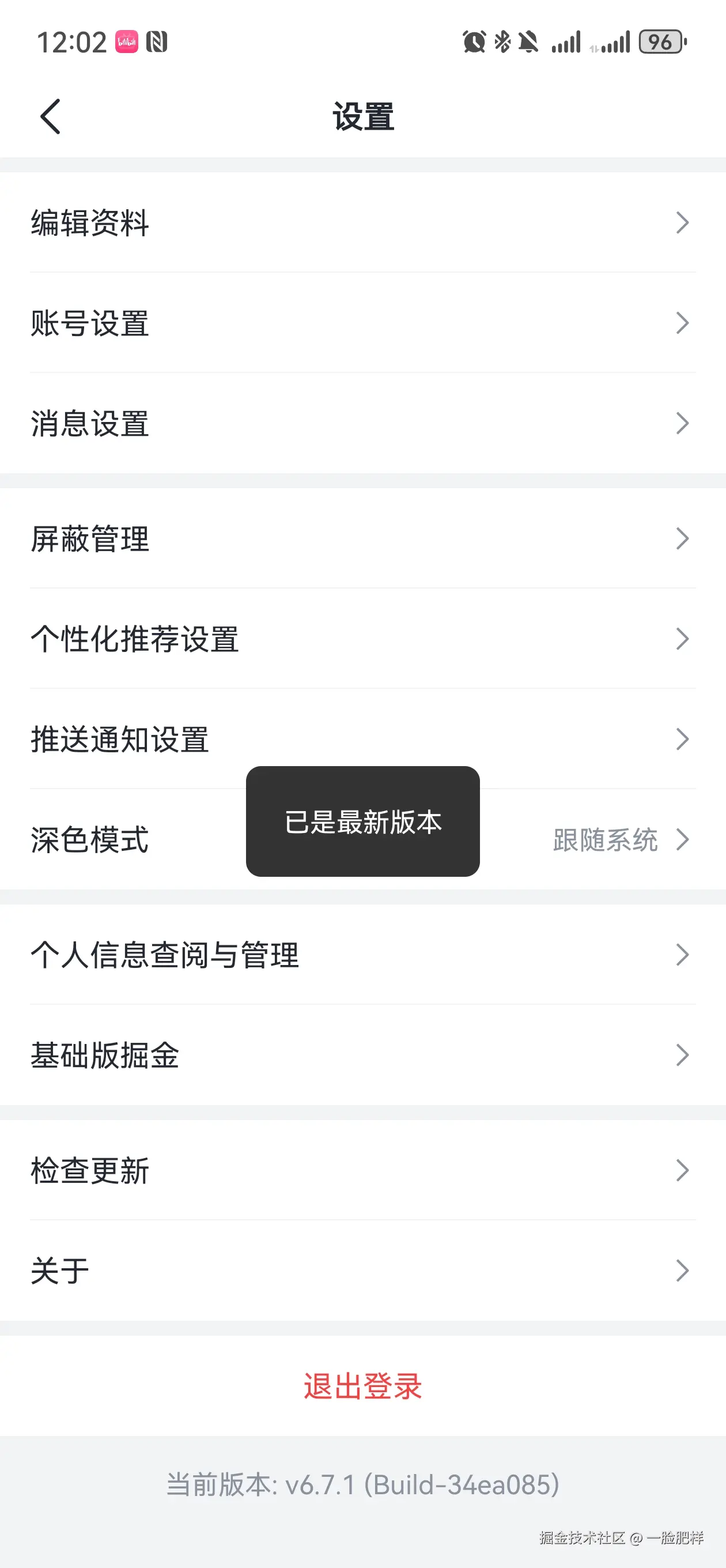Open 编辑资料 to edit profile
Screen dimensions: 726x1568
click(x=362, y=224)
